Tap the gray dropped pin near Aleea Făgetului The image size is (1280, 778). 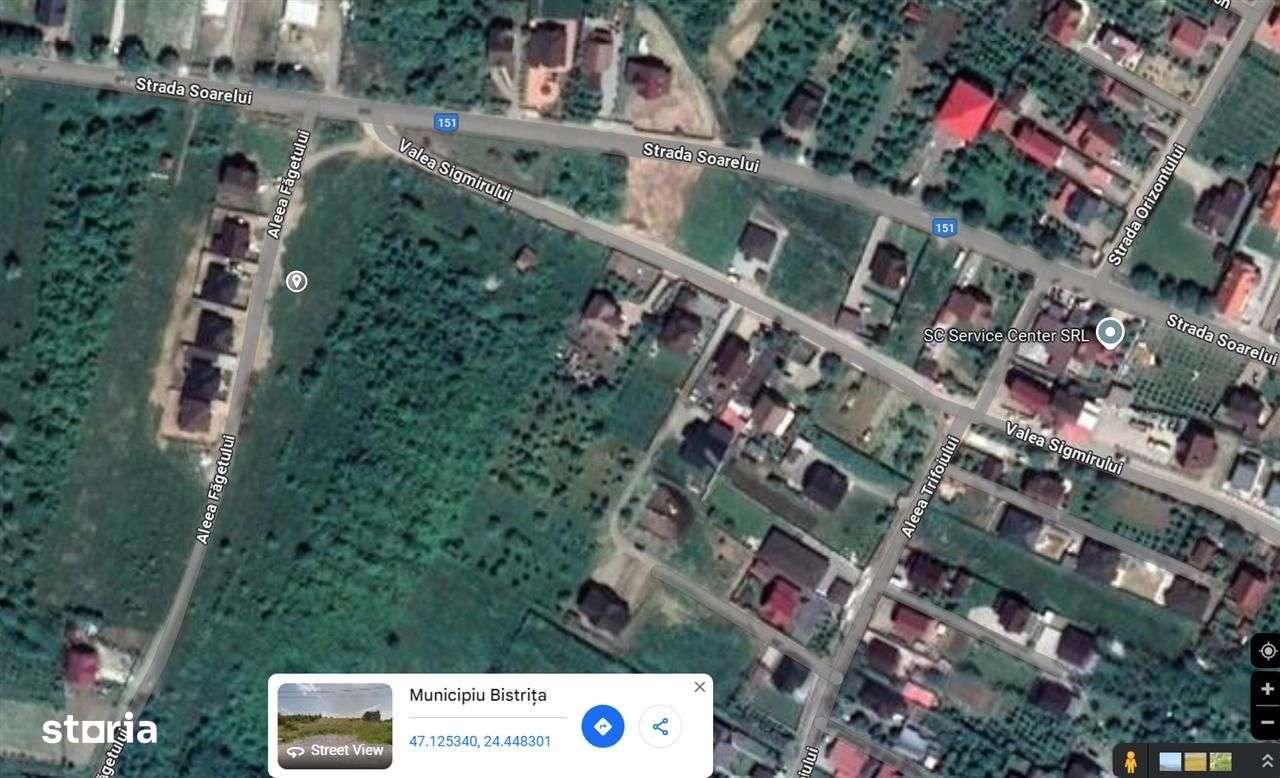pos(296,281)
